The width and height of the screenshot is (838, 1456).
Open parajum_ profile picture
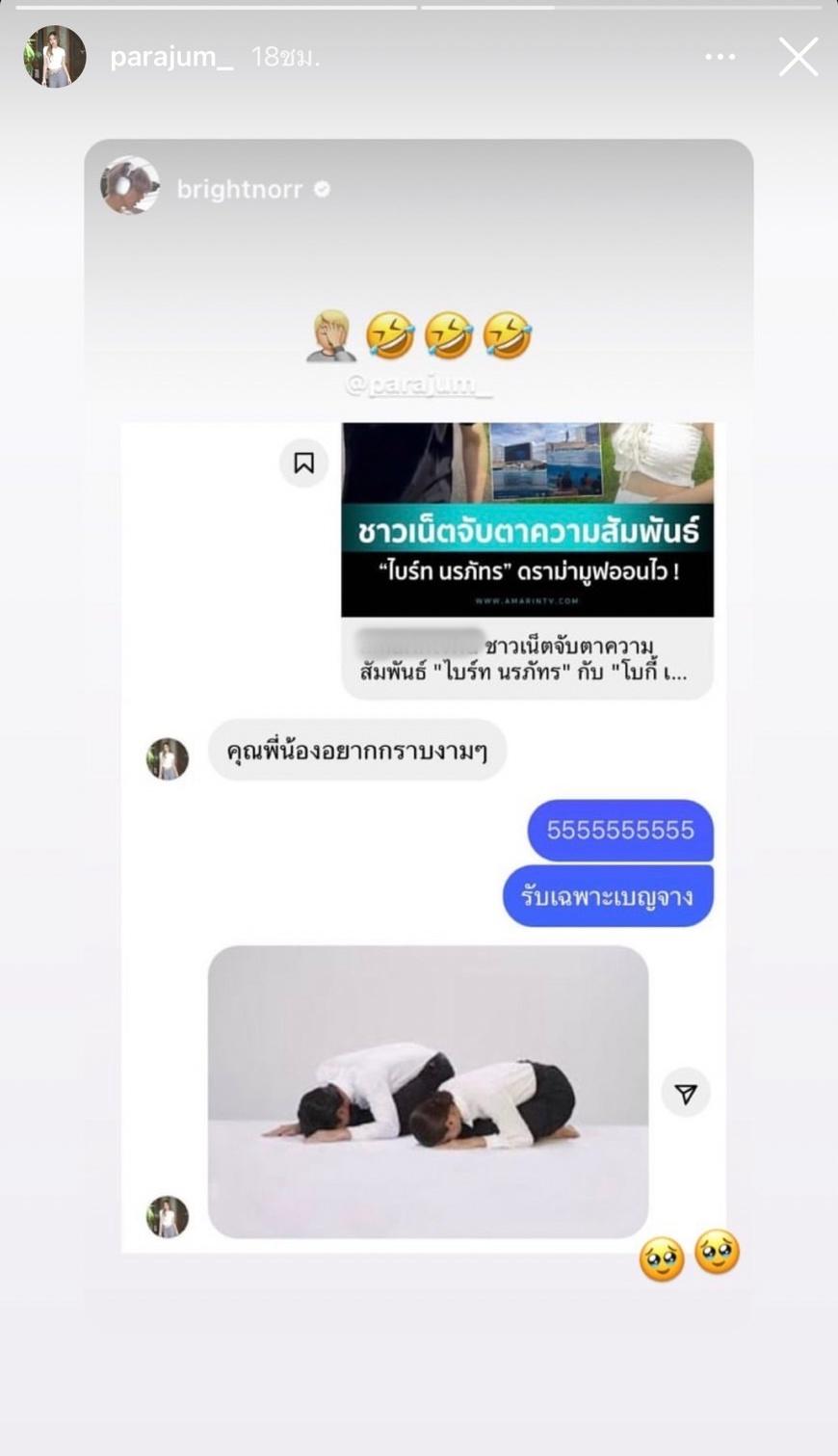pyautogui.click(x=55, y=58)
